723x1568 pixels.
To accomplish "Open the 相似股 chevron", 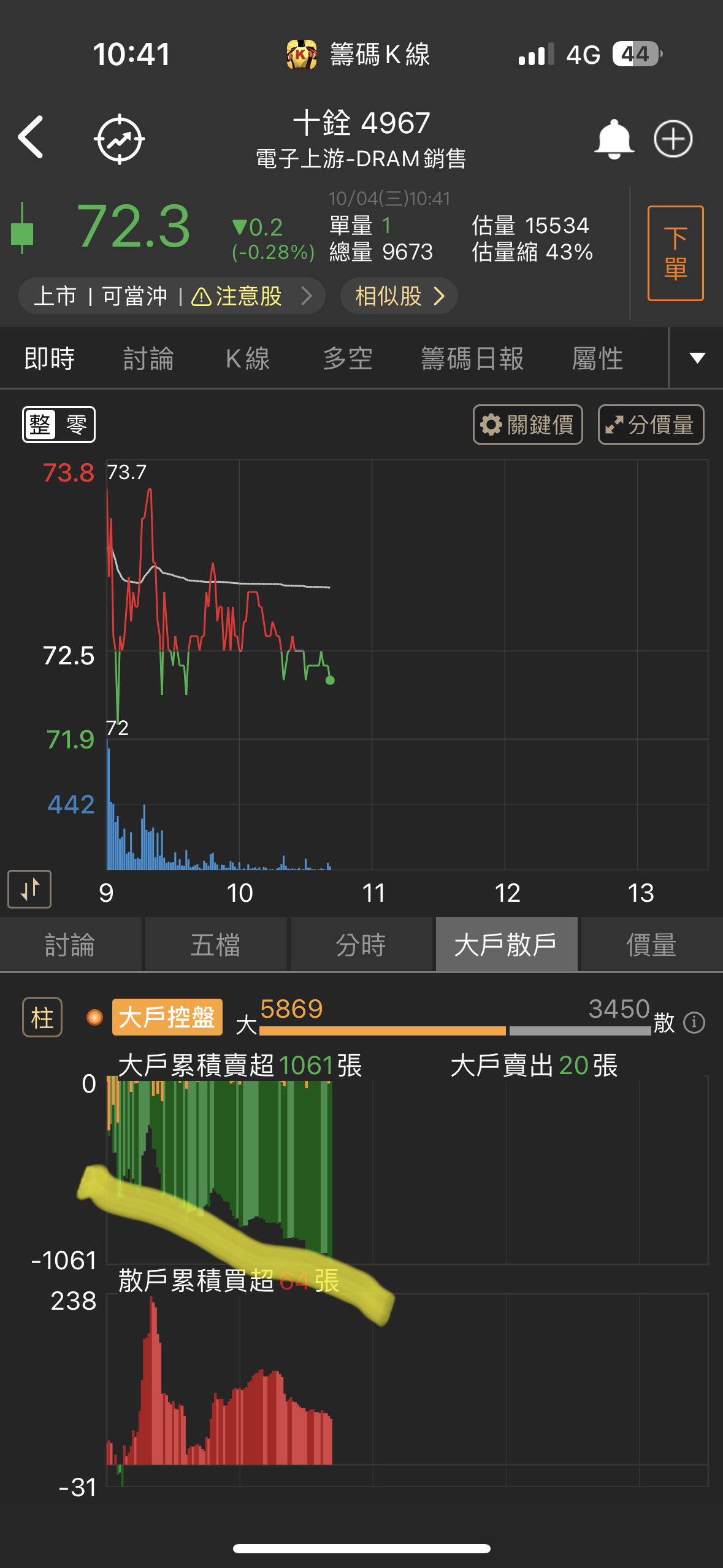I will pyautogui.click(x=440, y=296).
